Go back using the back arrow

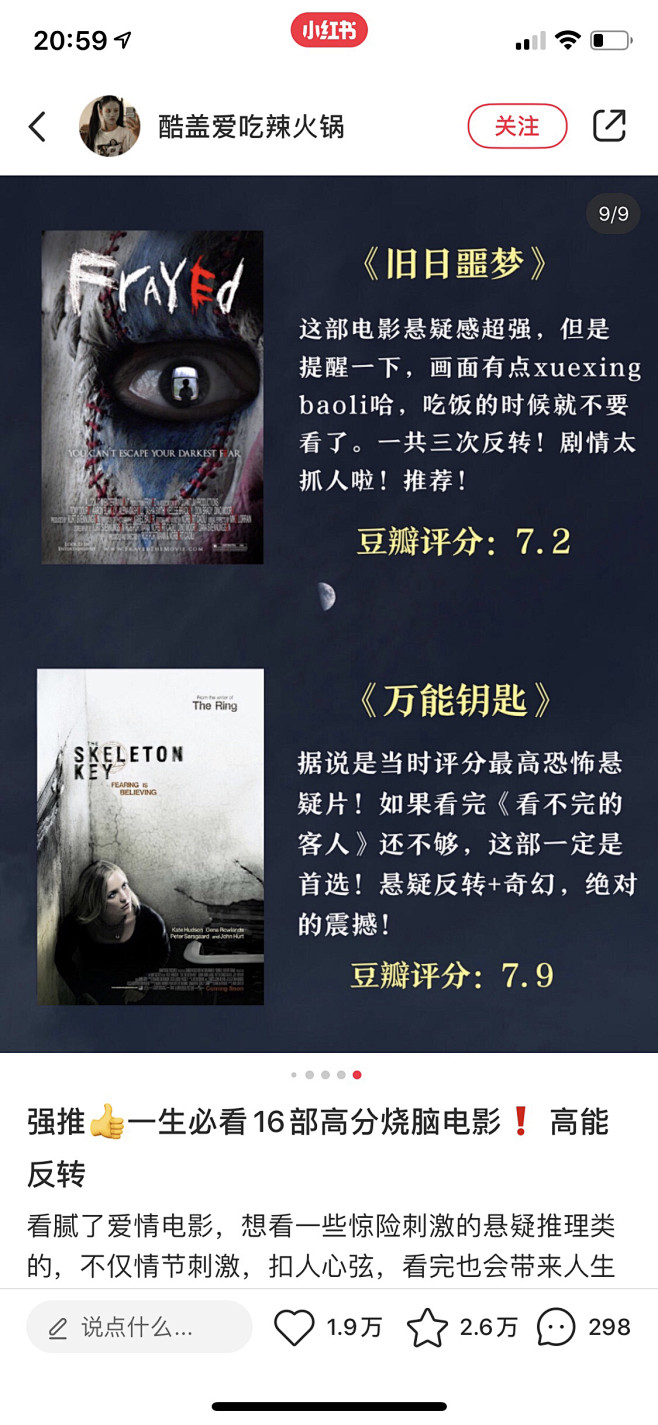[38, 127]
